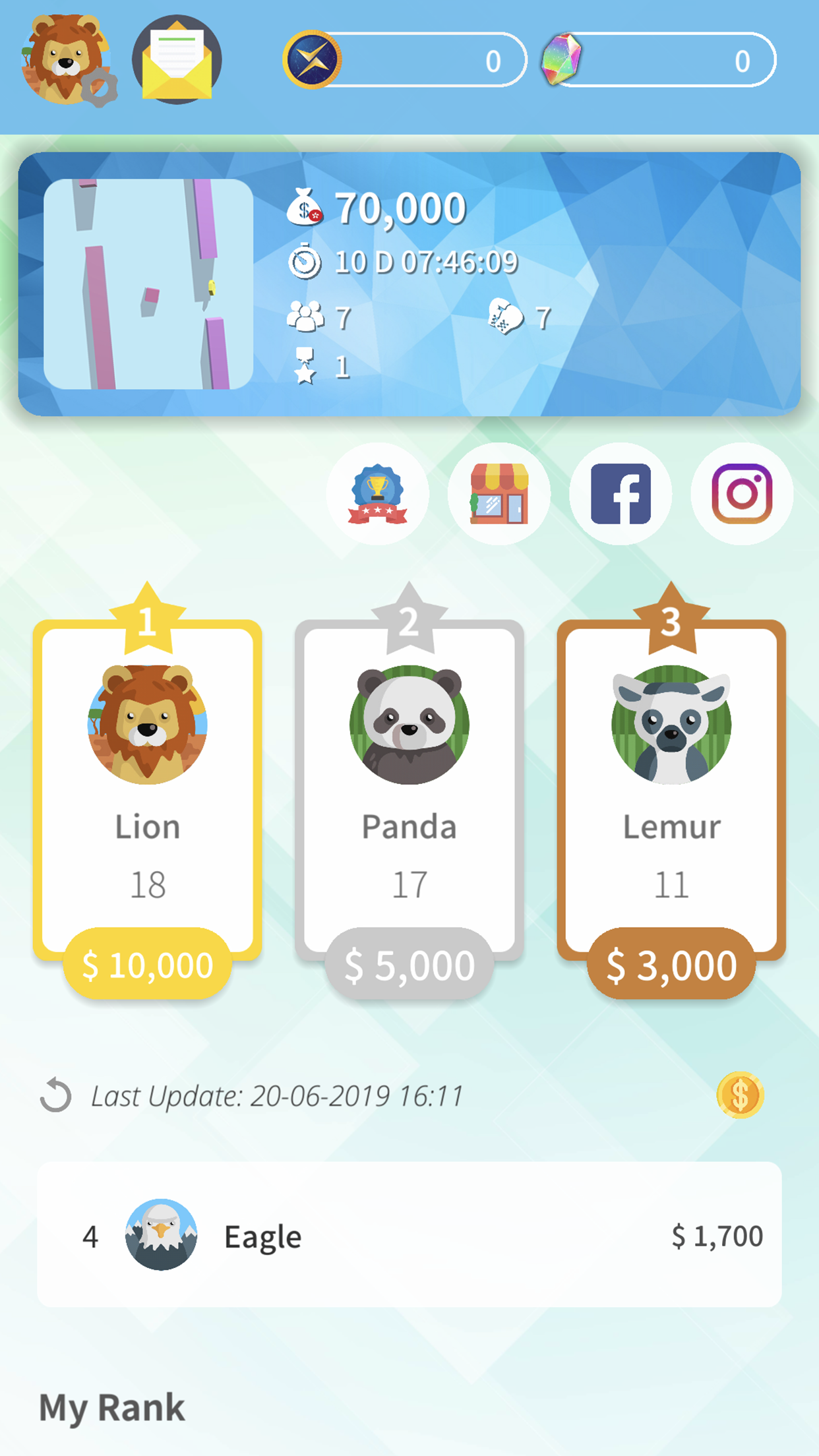
Task: Tap the gold dollar coin icon
Action: pyautogui.click(x=740, y=1095)
